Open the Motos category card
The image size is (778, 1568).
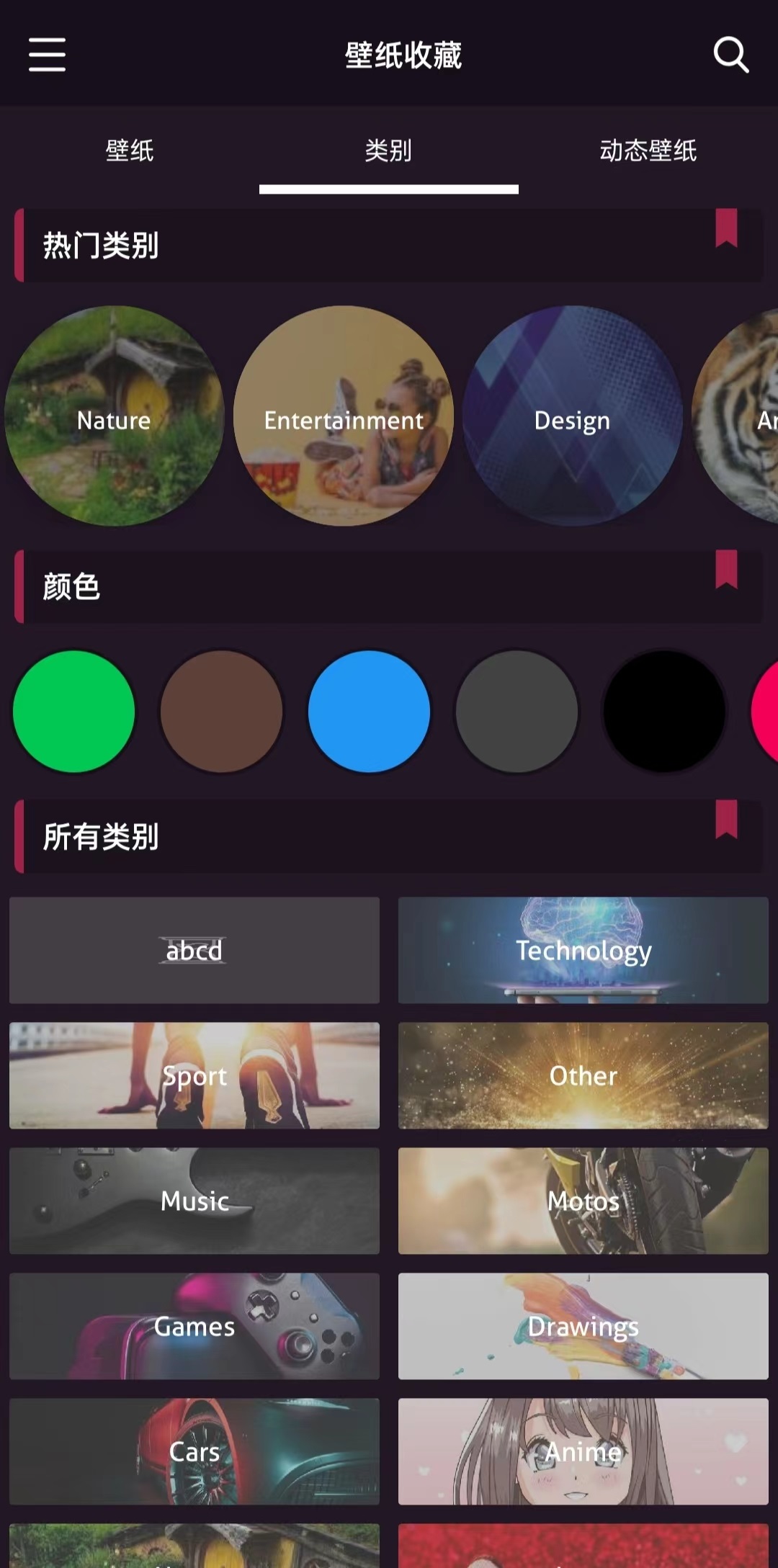click(583, 1201)
